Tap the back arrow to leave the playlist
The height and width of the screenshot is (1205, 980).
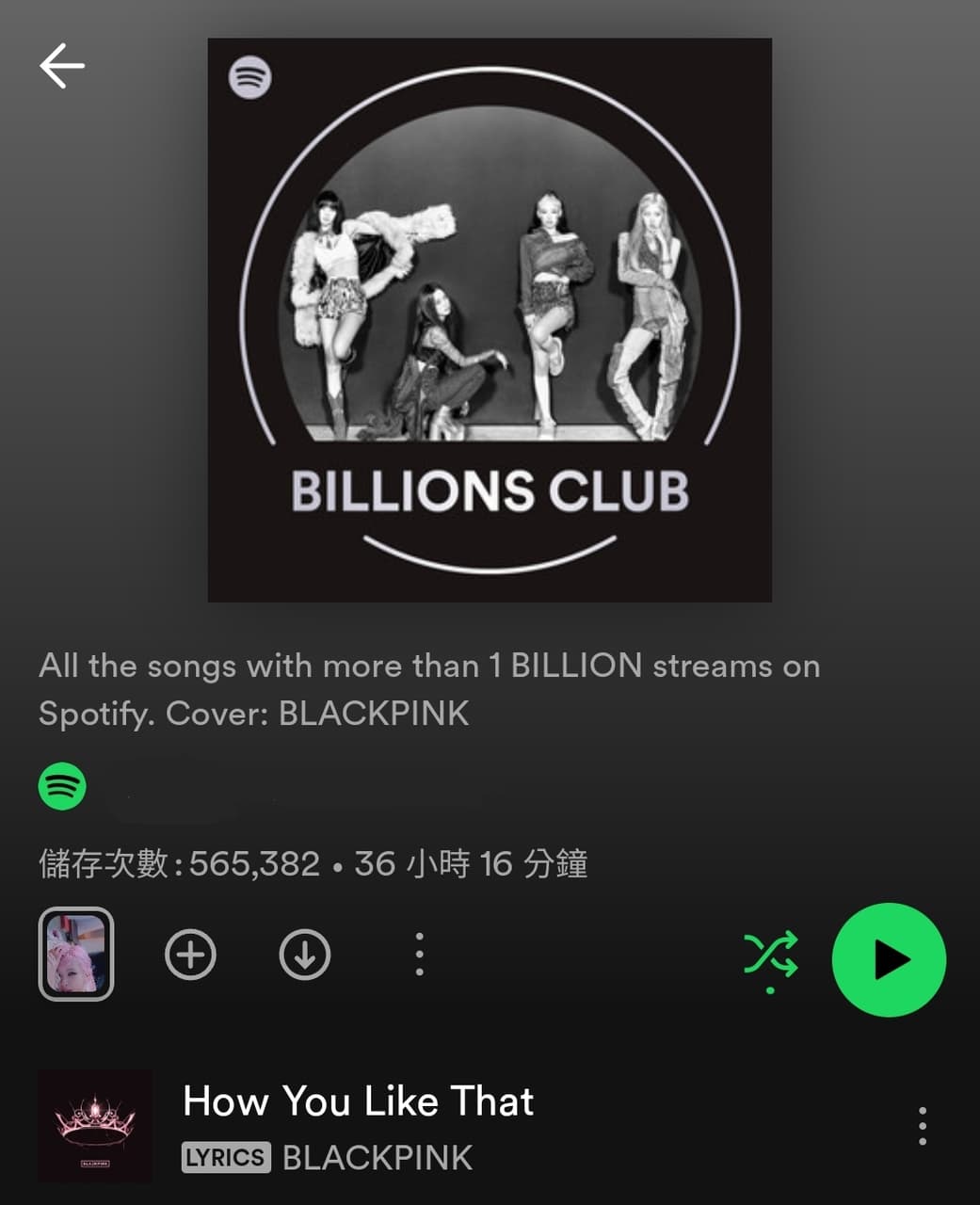[x=61, y=64]
